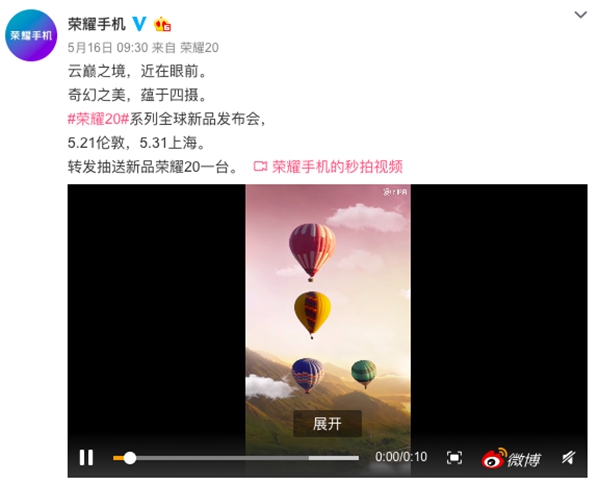Enter fullscreen video mode
The height and width of the screenshot is (484, 600).
pos(454,458)
